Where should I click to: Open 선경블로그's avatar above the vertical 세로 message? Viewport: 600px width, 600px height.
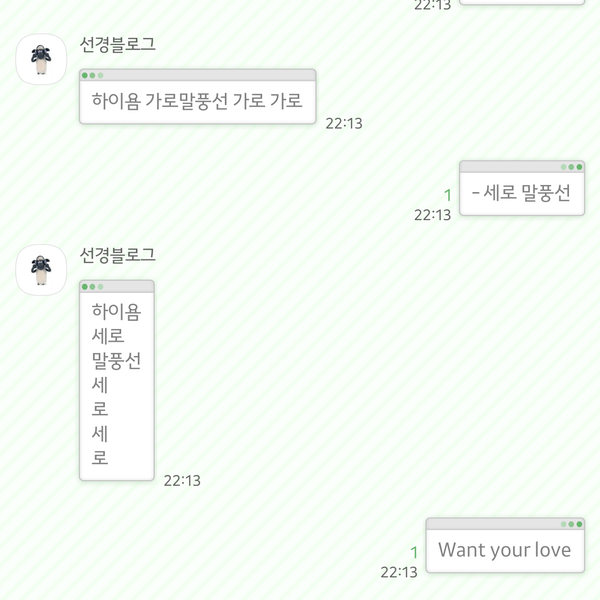pos(41,269)
